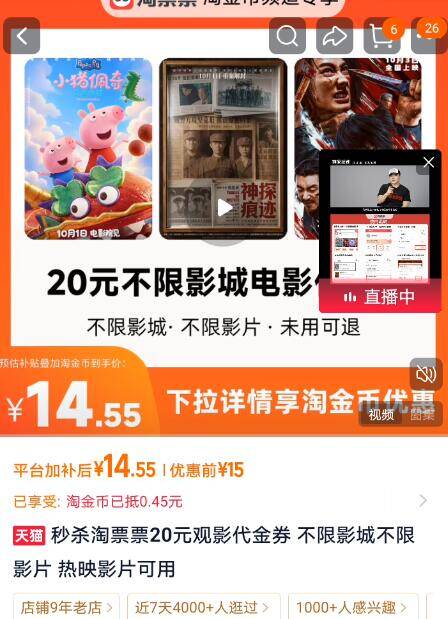Enter the live stream via 直播中 banner

pyautogui.click(x=380, y=297)
